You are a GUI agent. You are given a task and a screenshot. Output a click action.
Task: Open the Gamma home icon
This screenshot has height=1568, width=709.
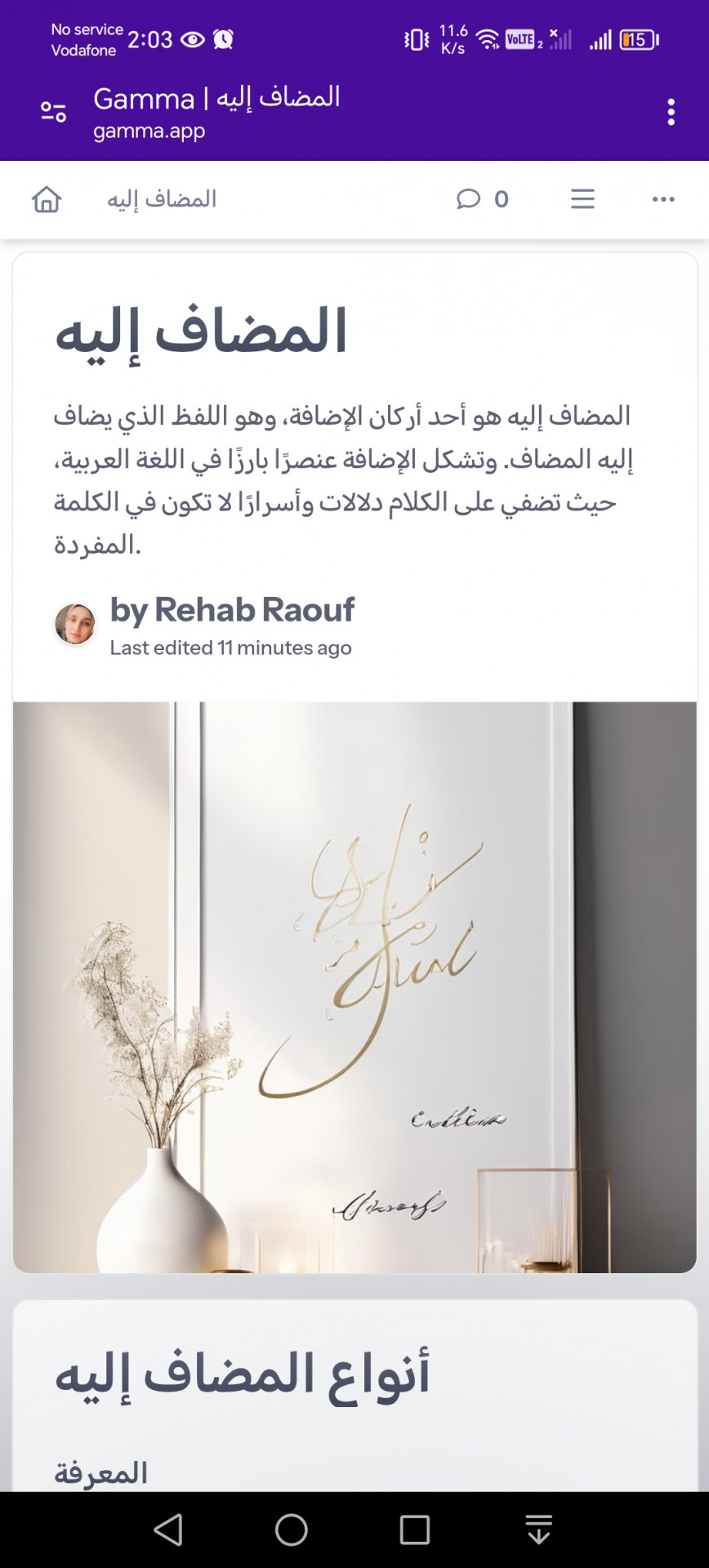pyautogui.click(x=47, y=199)
